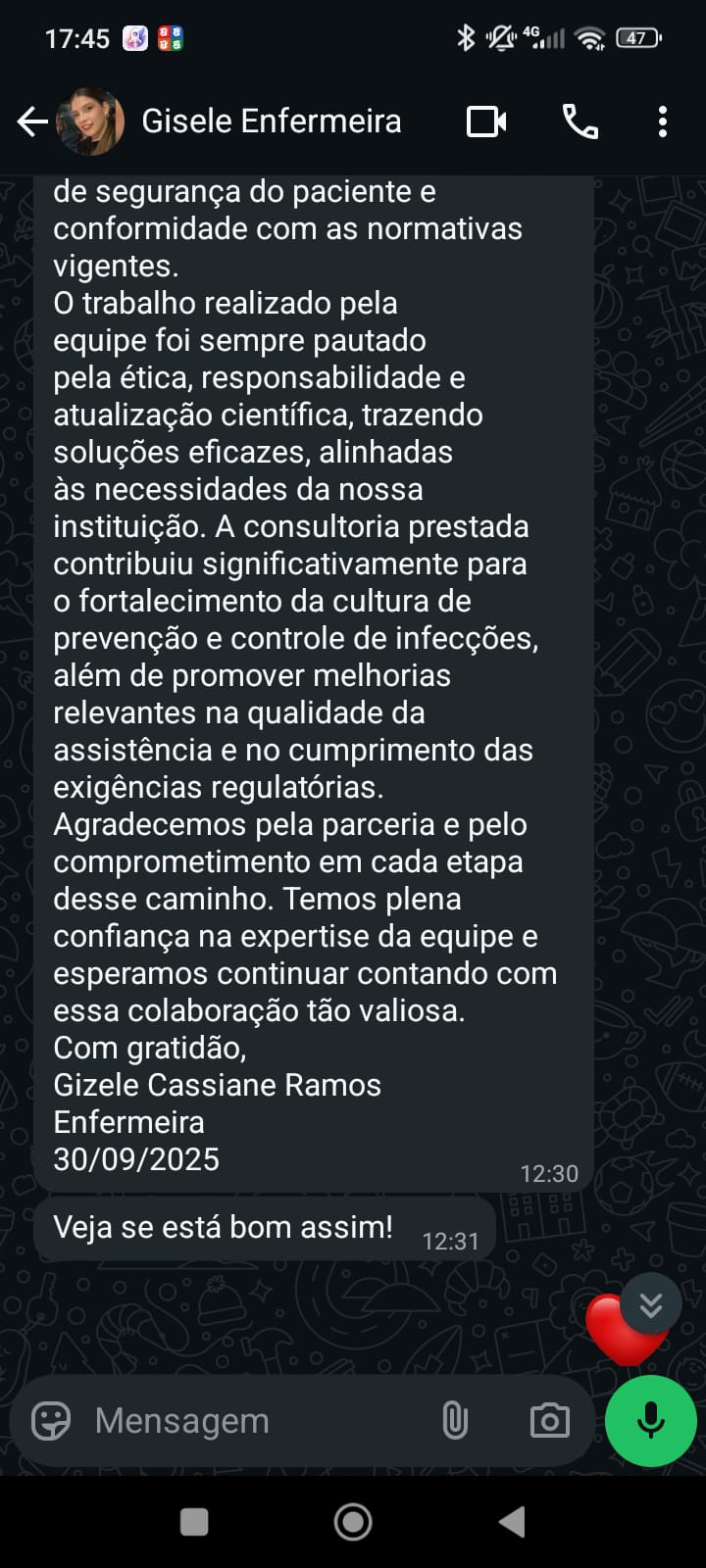Tap the Wi-Fi status icon
This screenshot has width=706, height=1568.
pos(589,39)
